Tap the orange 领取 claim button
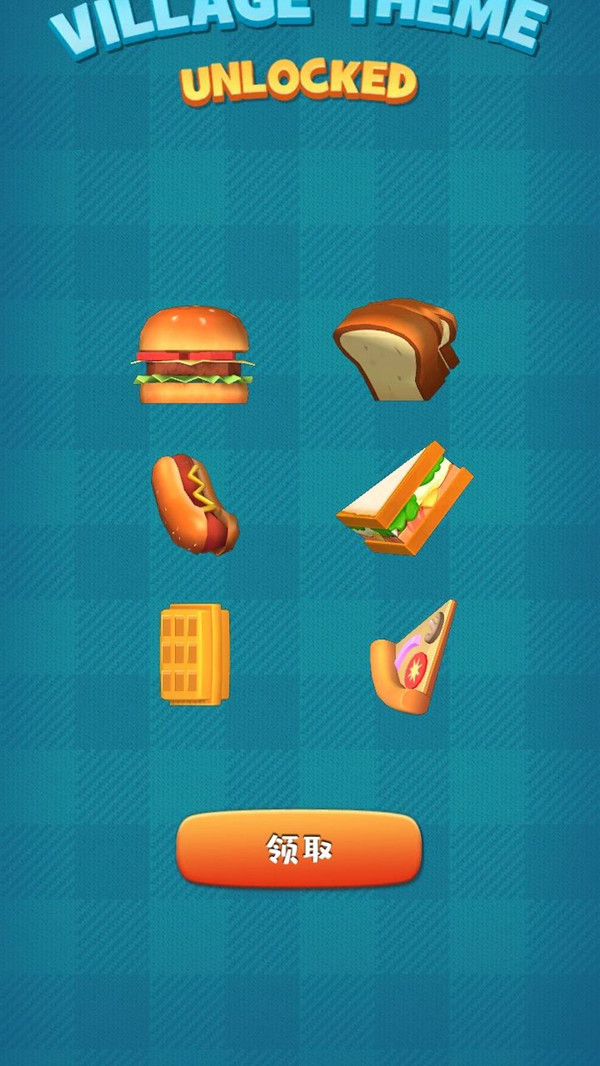Viewport: 600px width, 1066px height. tap(299, 849)
